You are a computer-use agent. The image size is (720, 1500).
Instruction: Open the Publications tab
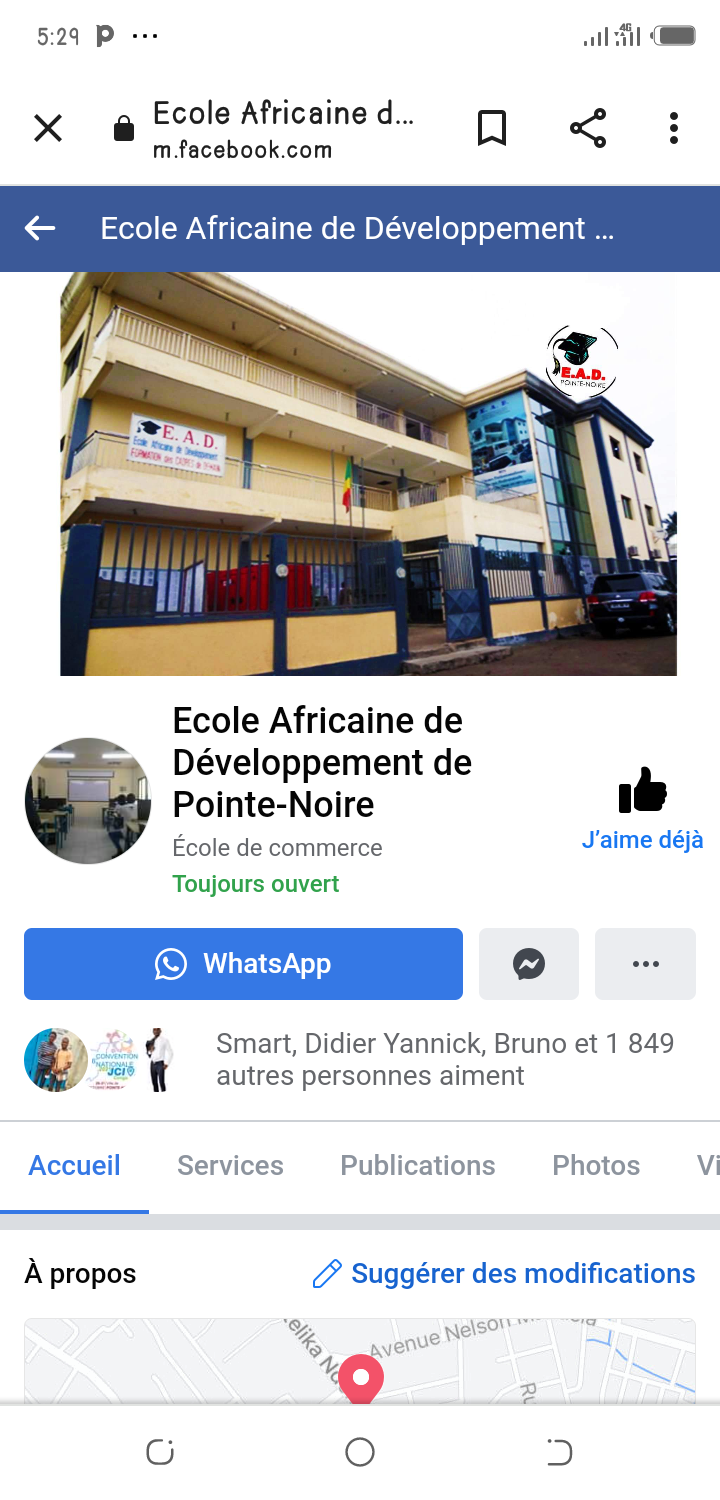[x=417, y=1166]
